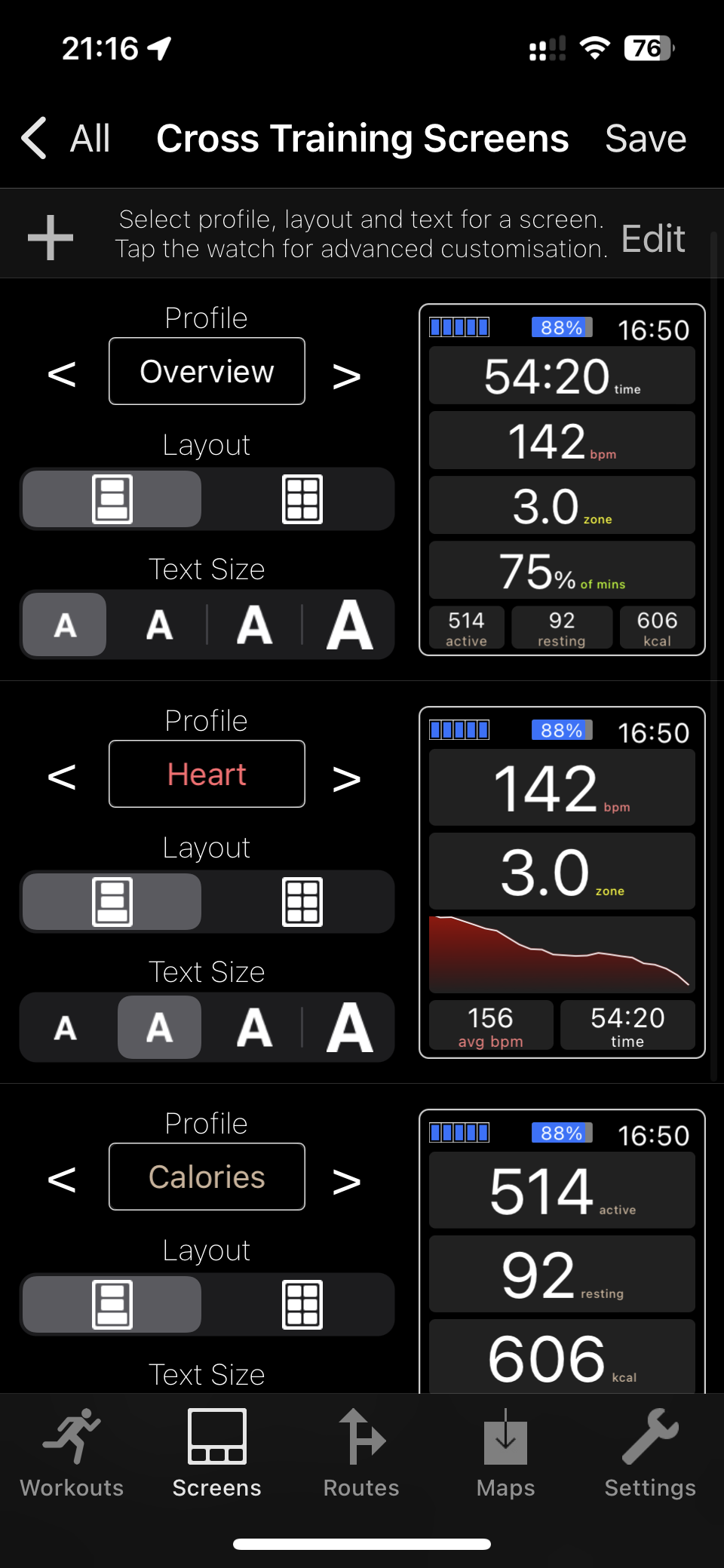This screenshot has width=724, height=1568.
Task: Choose grid layout for the Heart screen
Action: pos(302,902)
